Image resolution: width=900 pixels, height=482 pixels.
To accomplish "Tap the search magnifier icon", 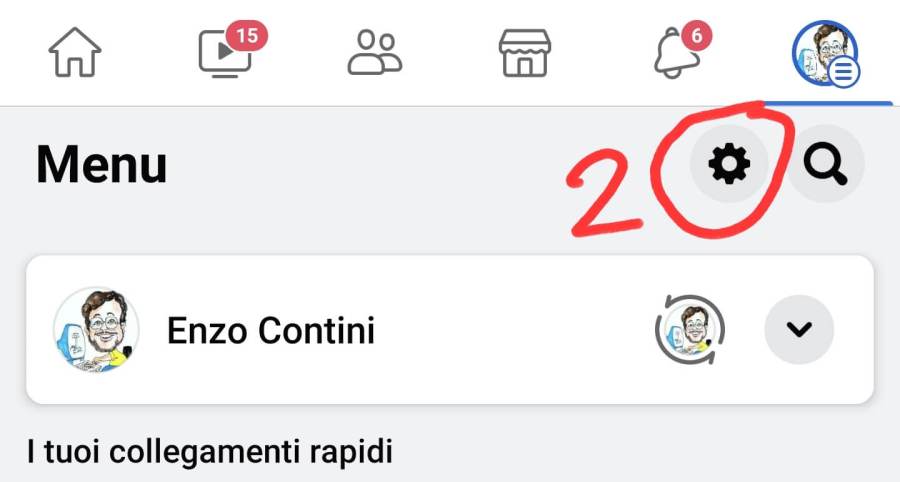I will (x=825, y=165).
